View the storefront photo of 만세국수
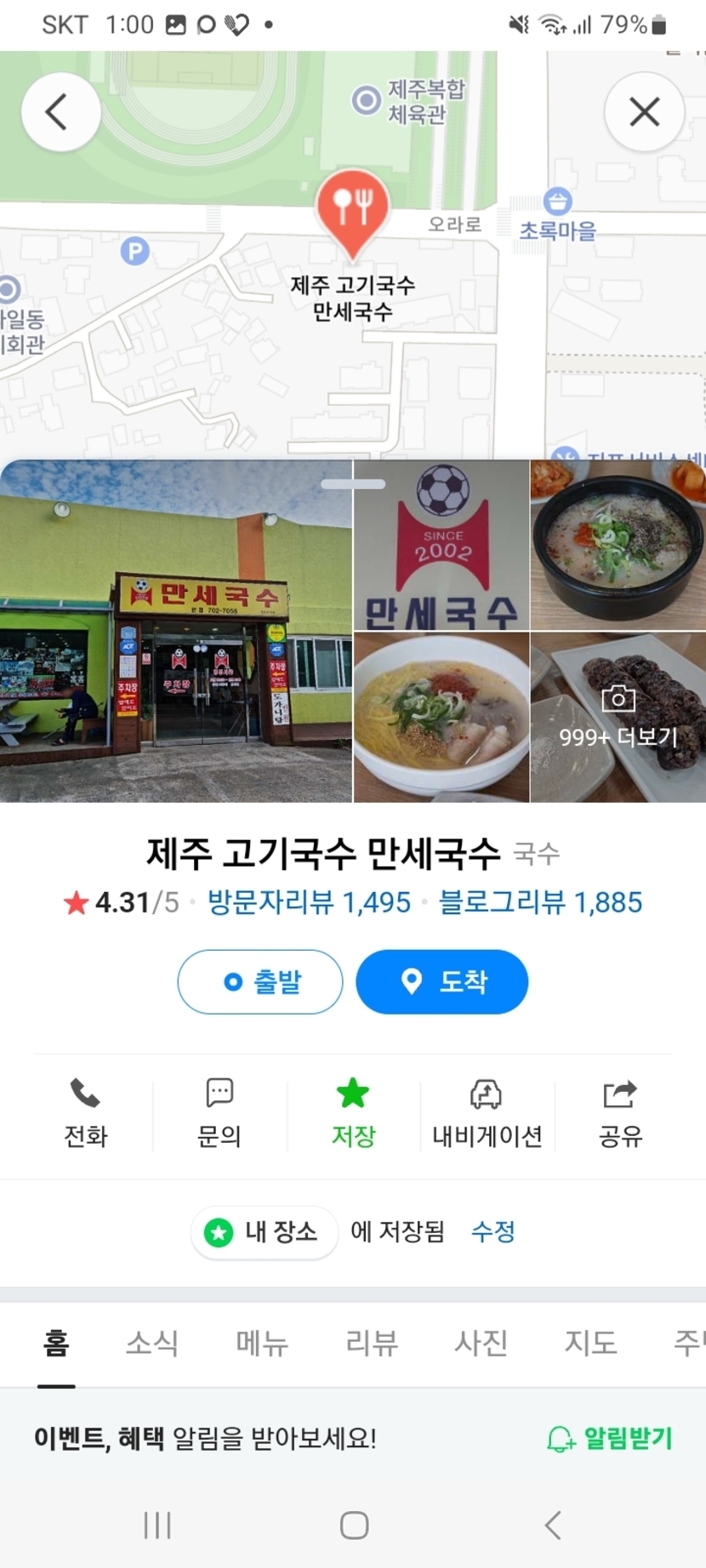 (176, 631)
